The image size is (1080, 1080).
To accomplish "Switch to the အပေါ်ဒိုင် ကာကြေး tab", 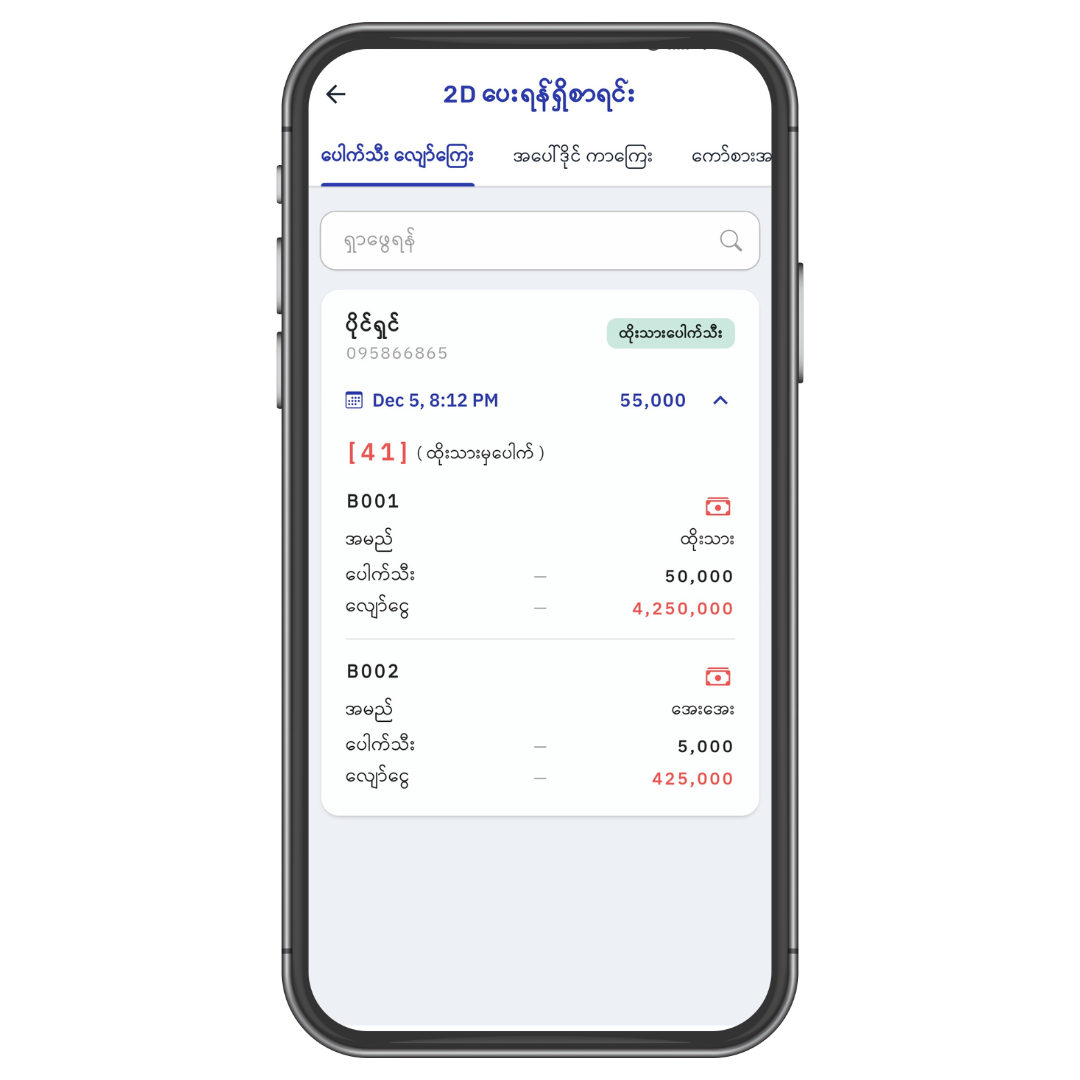I will [582, 157].
